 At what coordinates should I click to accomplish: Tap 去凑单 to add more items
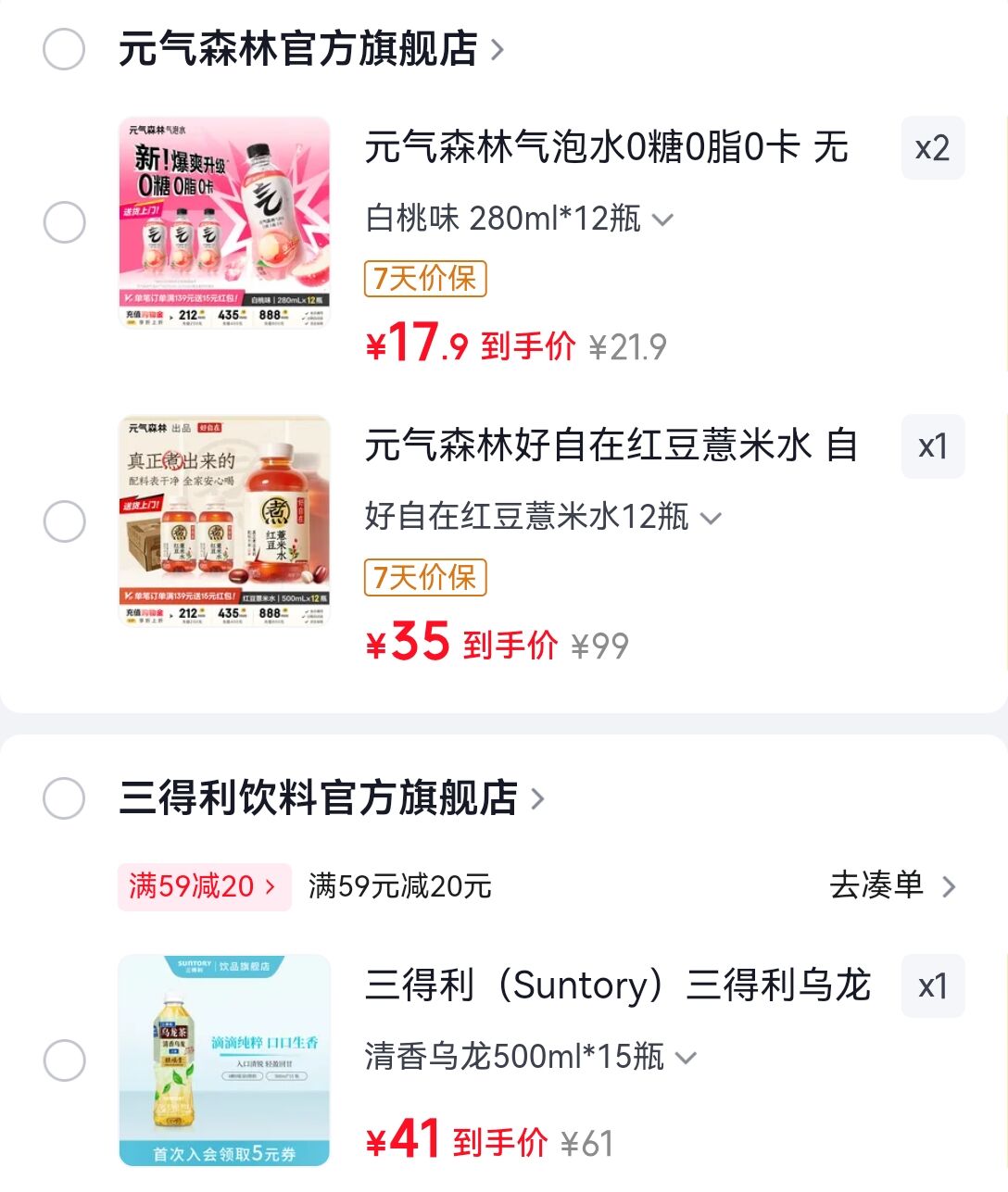891,885
